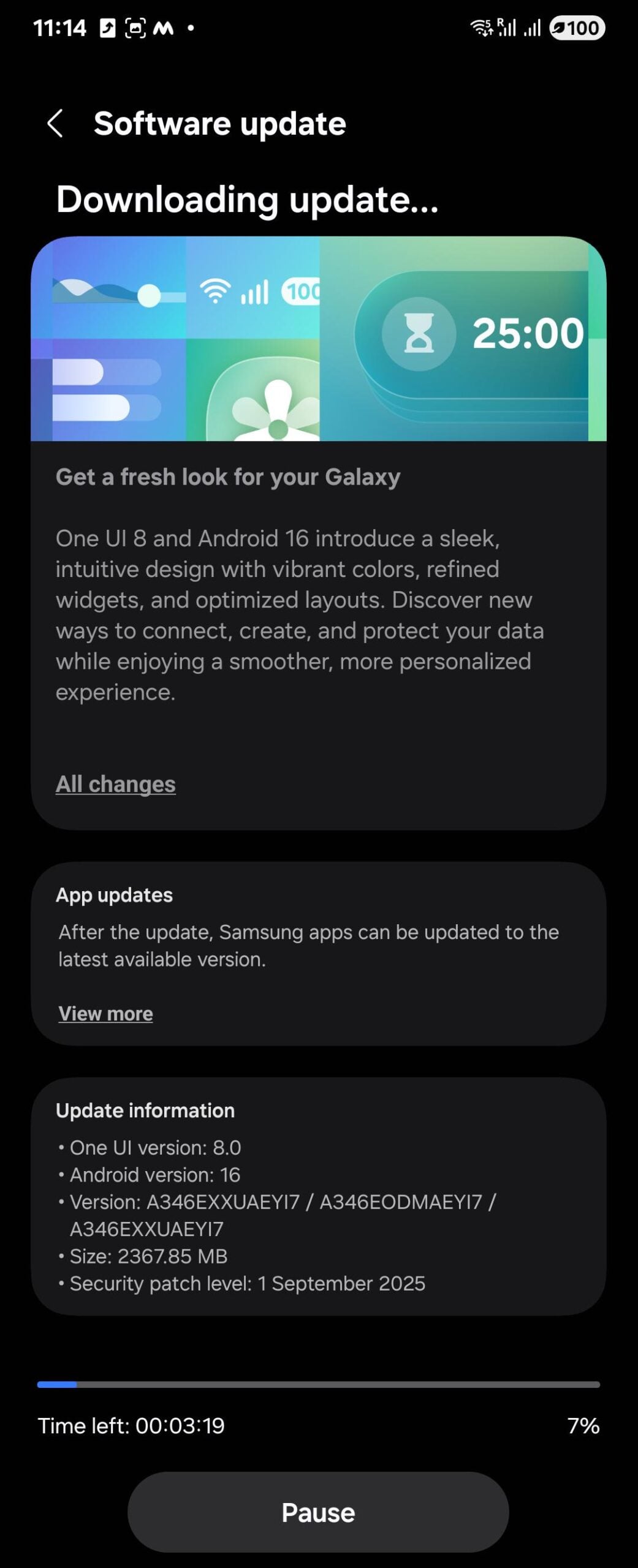
Task: Tap the 7% progress label
Action: (x=583, y=1426)
